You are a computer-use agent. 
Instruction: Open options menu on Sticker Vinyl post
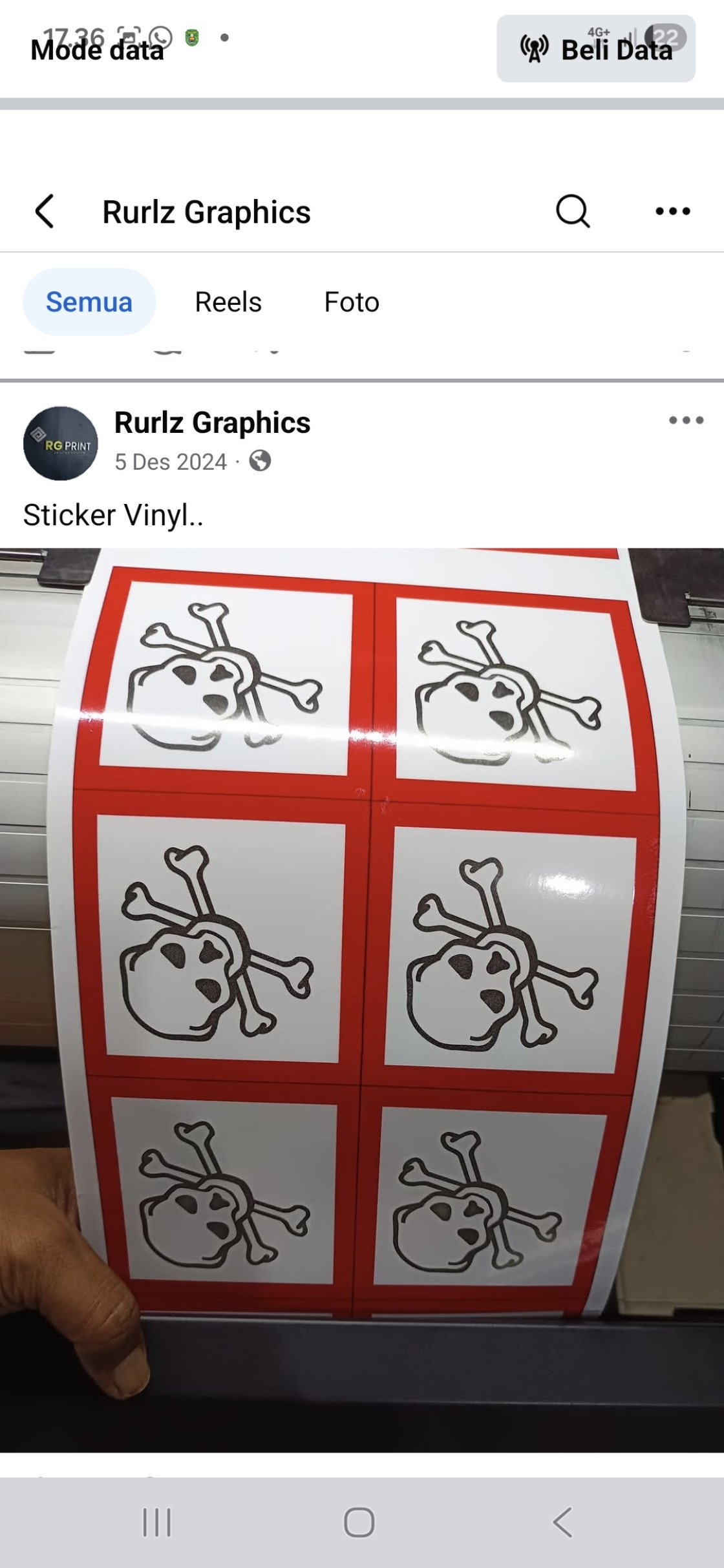tap(686, 421)
